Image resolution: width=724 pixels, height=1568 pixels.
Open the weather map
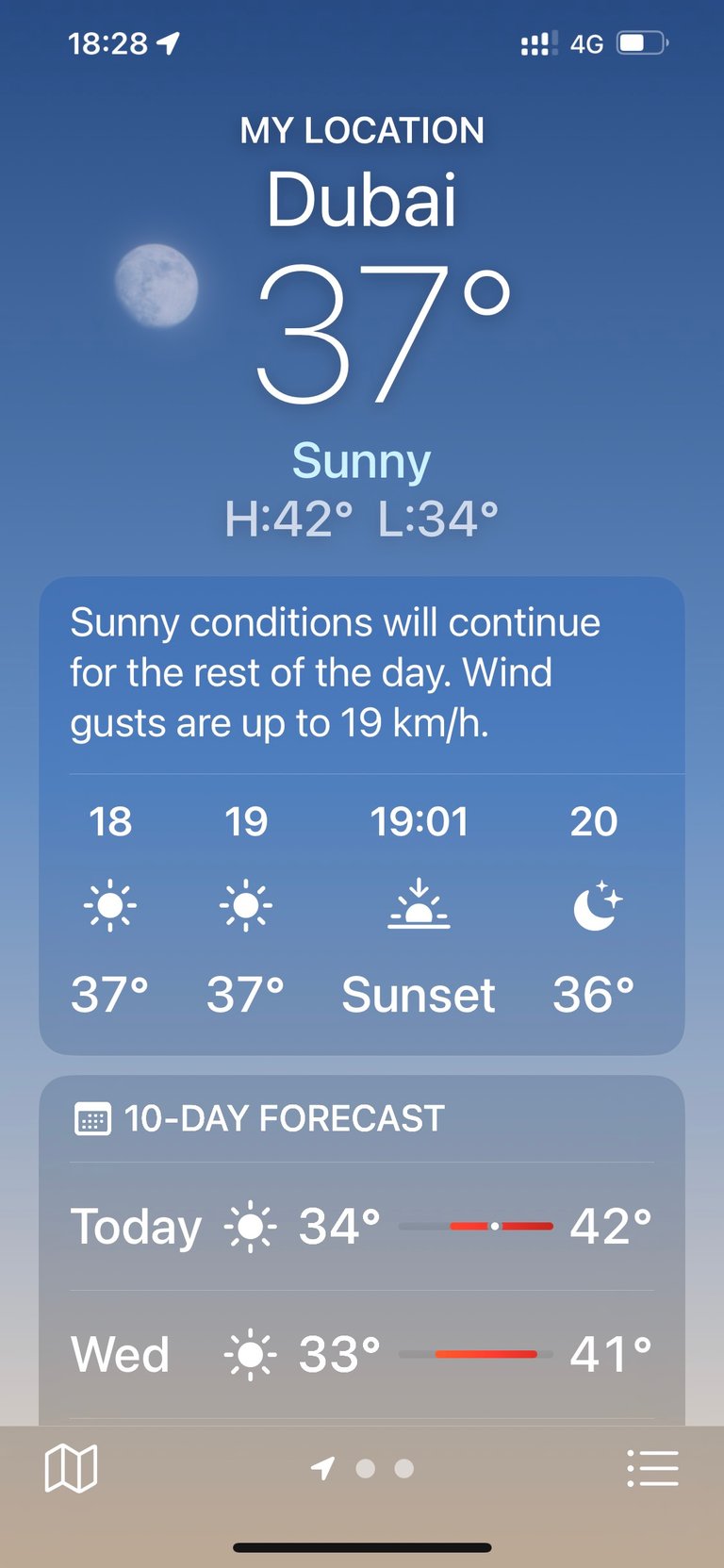71,1468
